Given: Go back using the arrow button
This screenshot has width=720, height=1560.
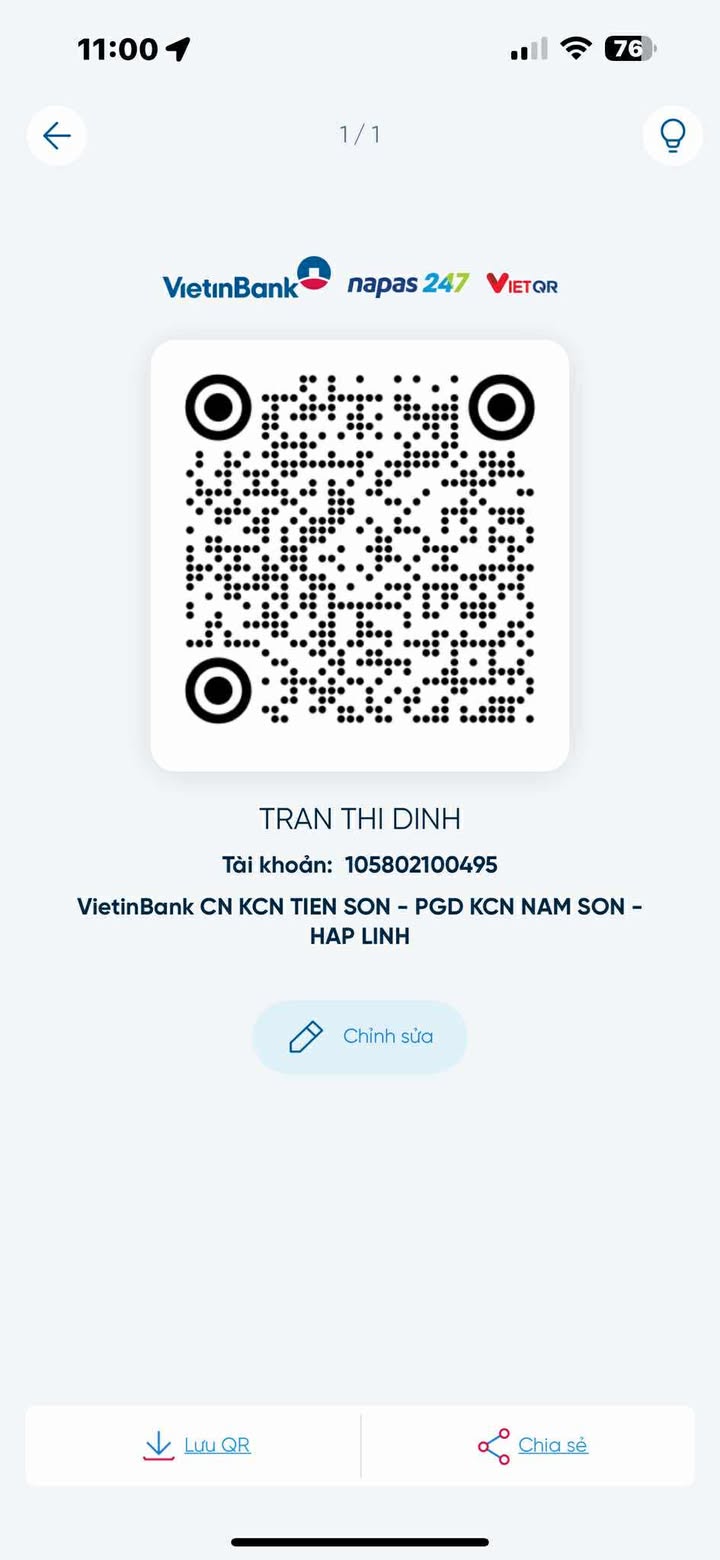Looking at the screenshot, I should point(57,135).
